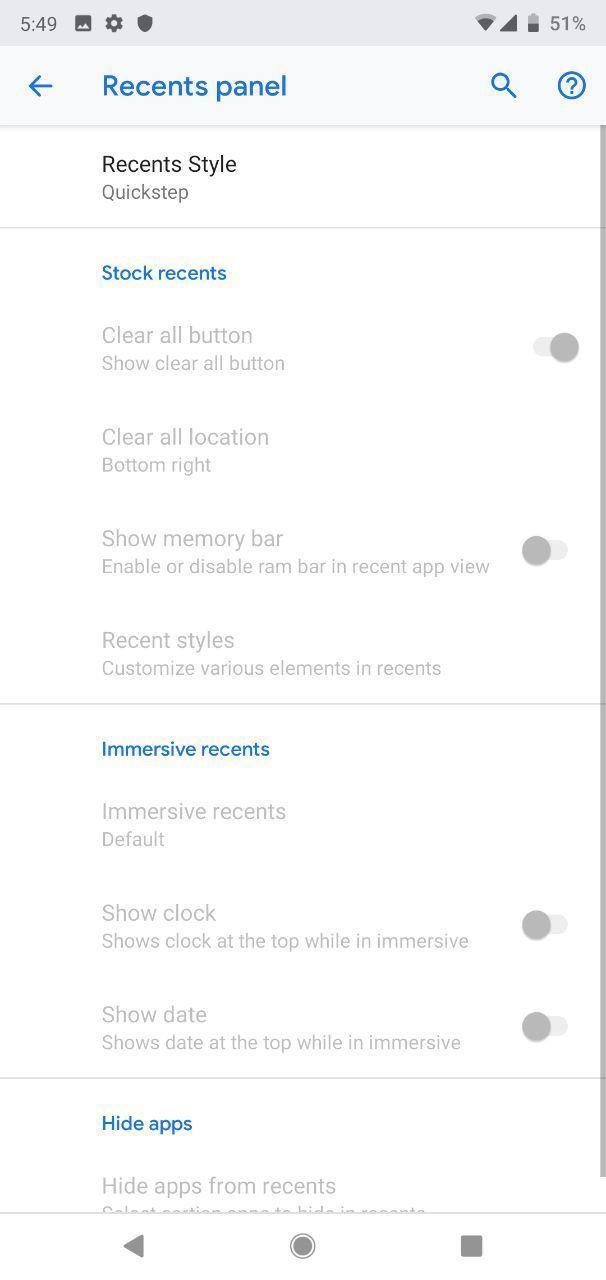Screen dimensions: 606x1280
Task: Open the help icon
Action: pyautogui.click(x=571, y=86)
